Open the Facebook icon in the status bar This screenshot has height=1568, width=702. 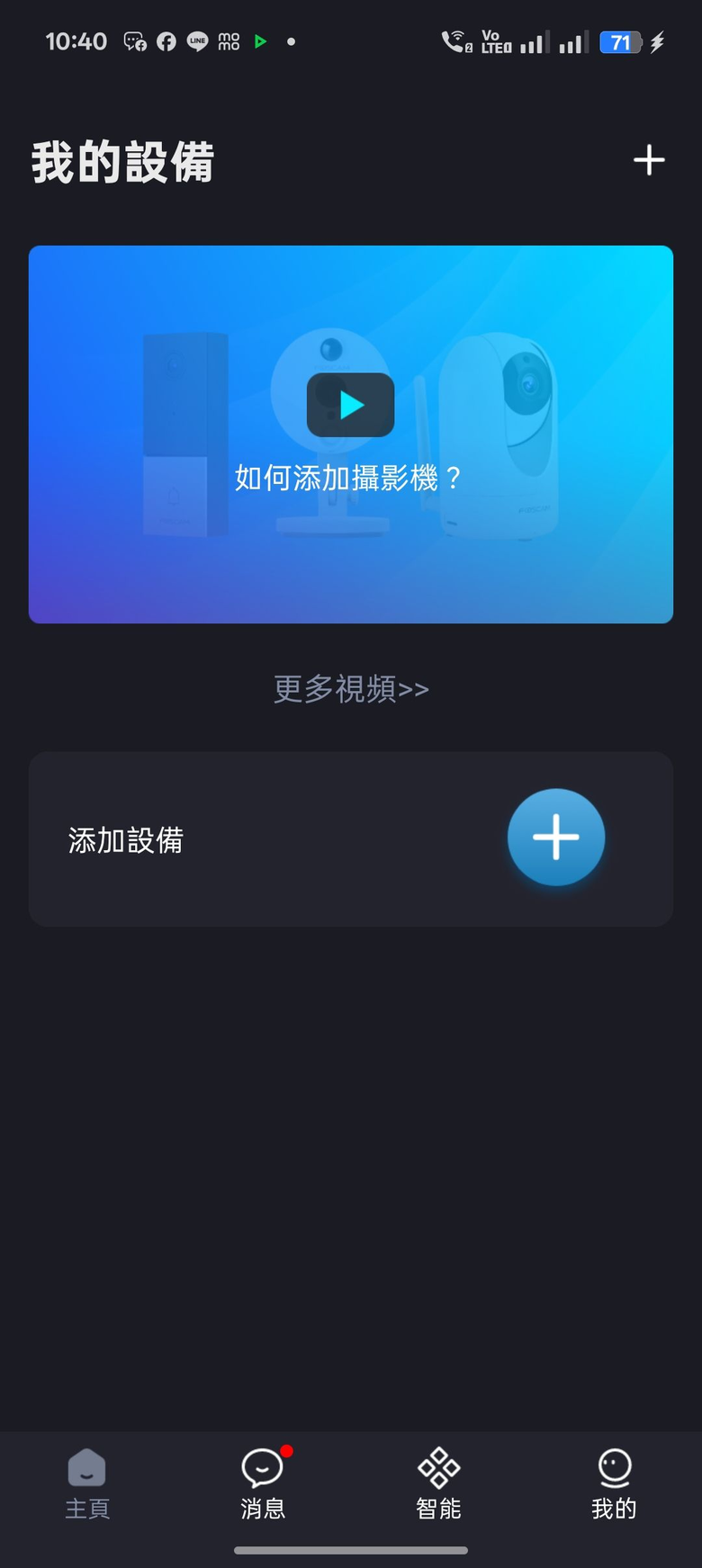[x=166, y=40]
